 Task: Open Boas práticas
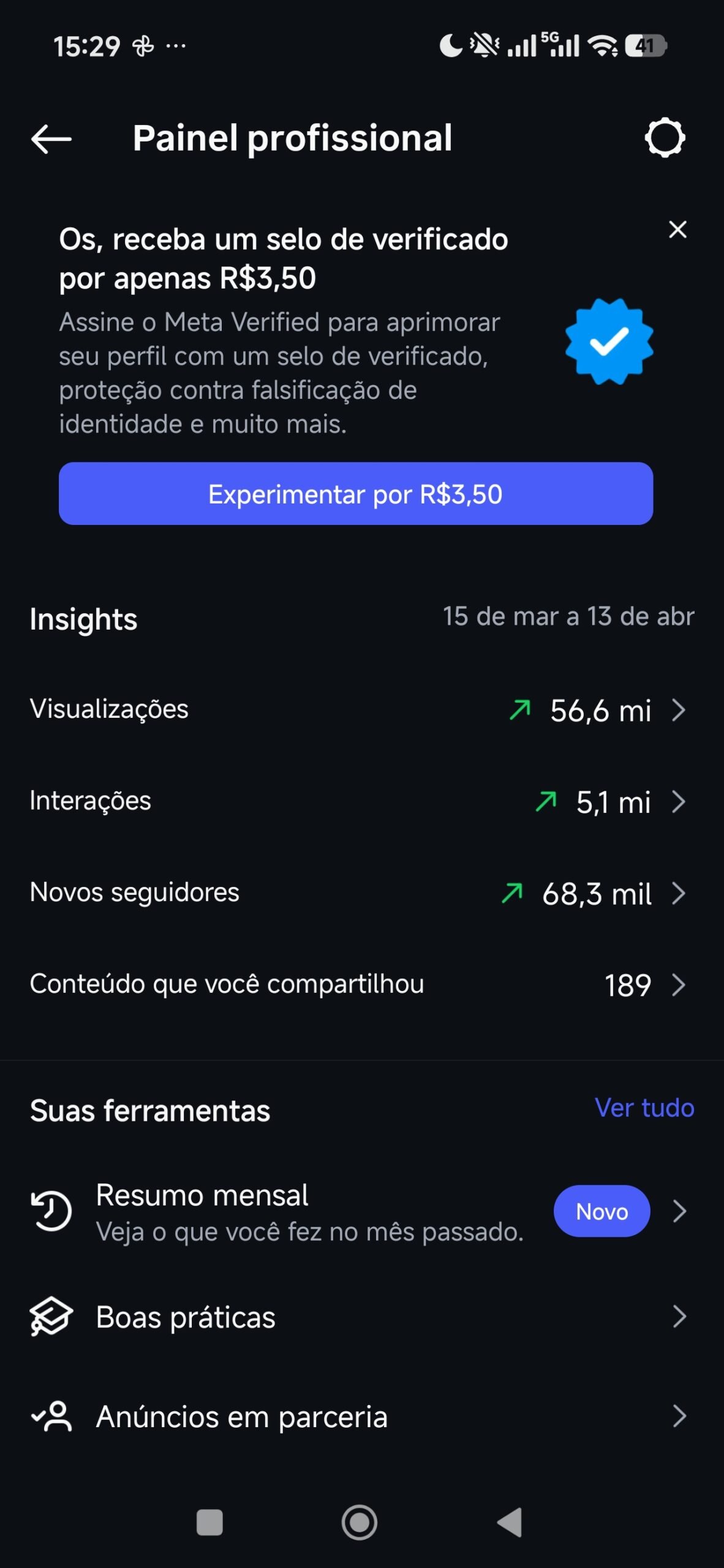(361, 1317)
